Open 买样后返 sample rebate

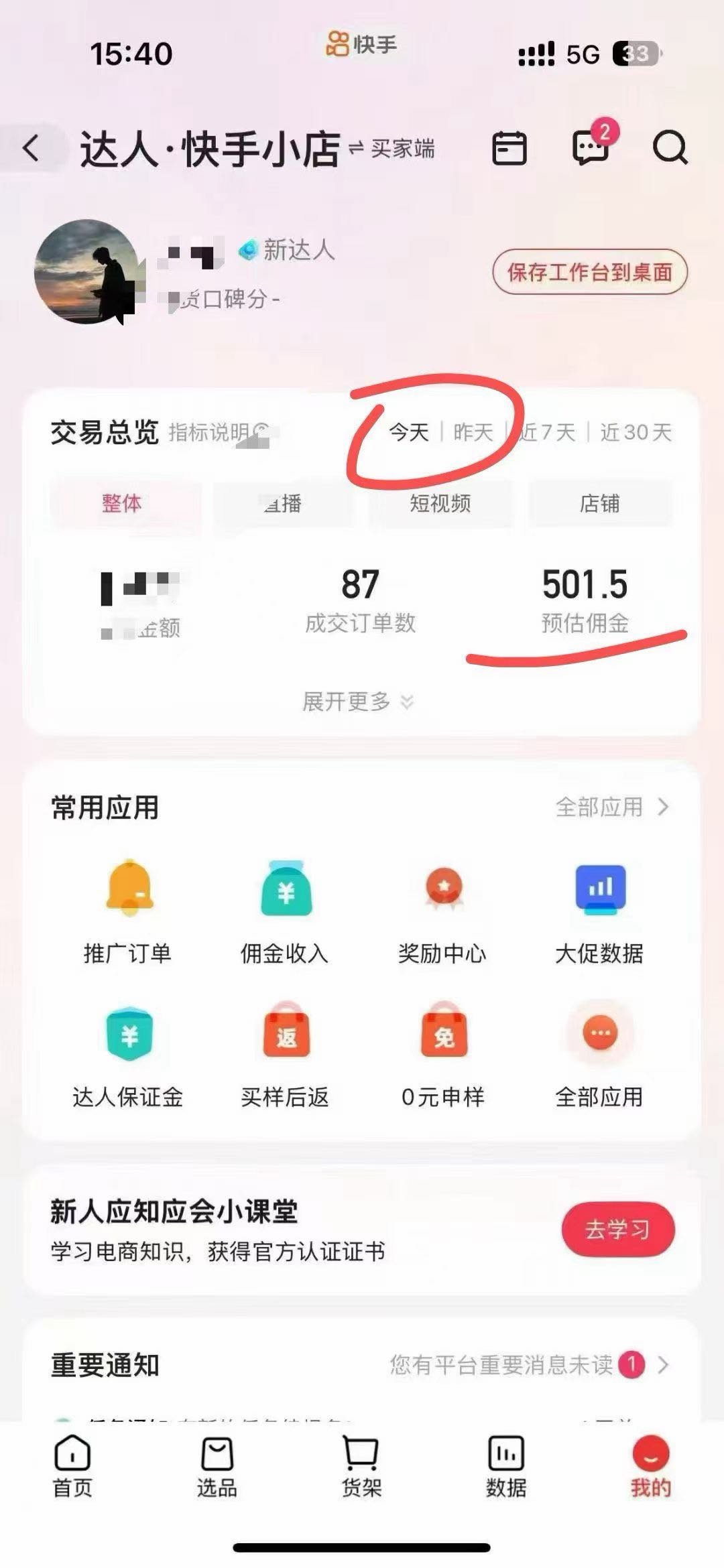click(286, 1055)
